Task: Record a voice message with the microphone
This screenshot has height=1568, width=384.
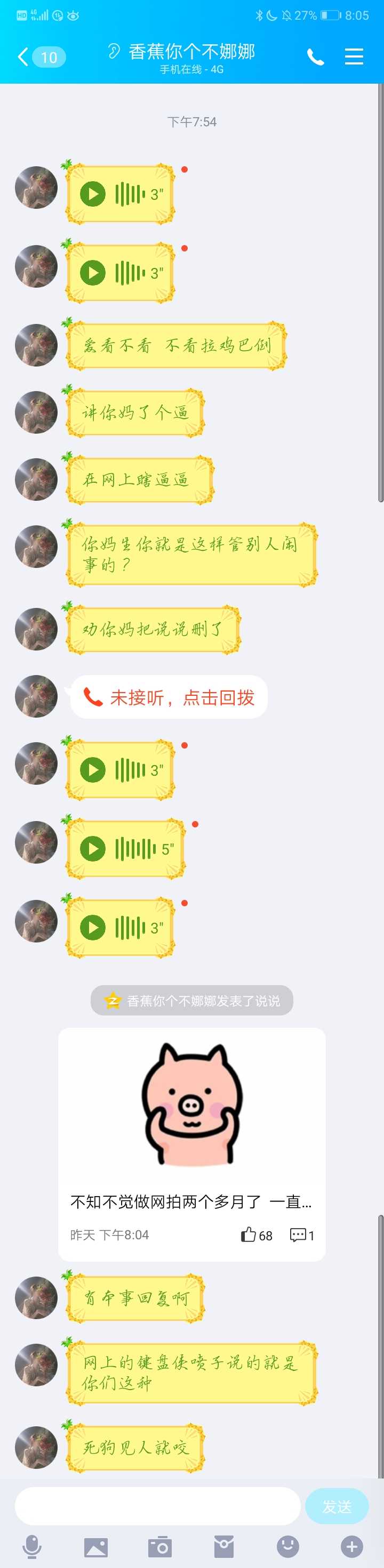Action: point(31,1547)
